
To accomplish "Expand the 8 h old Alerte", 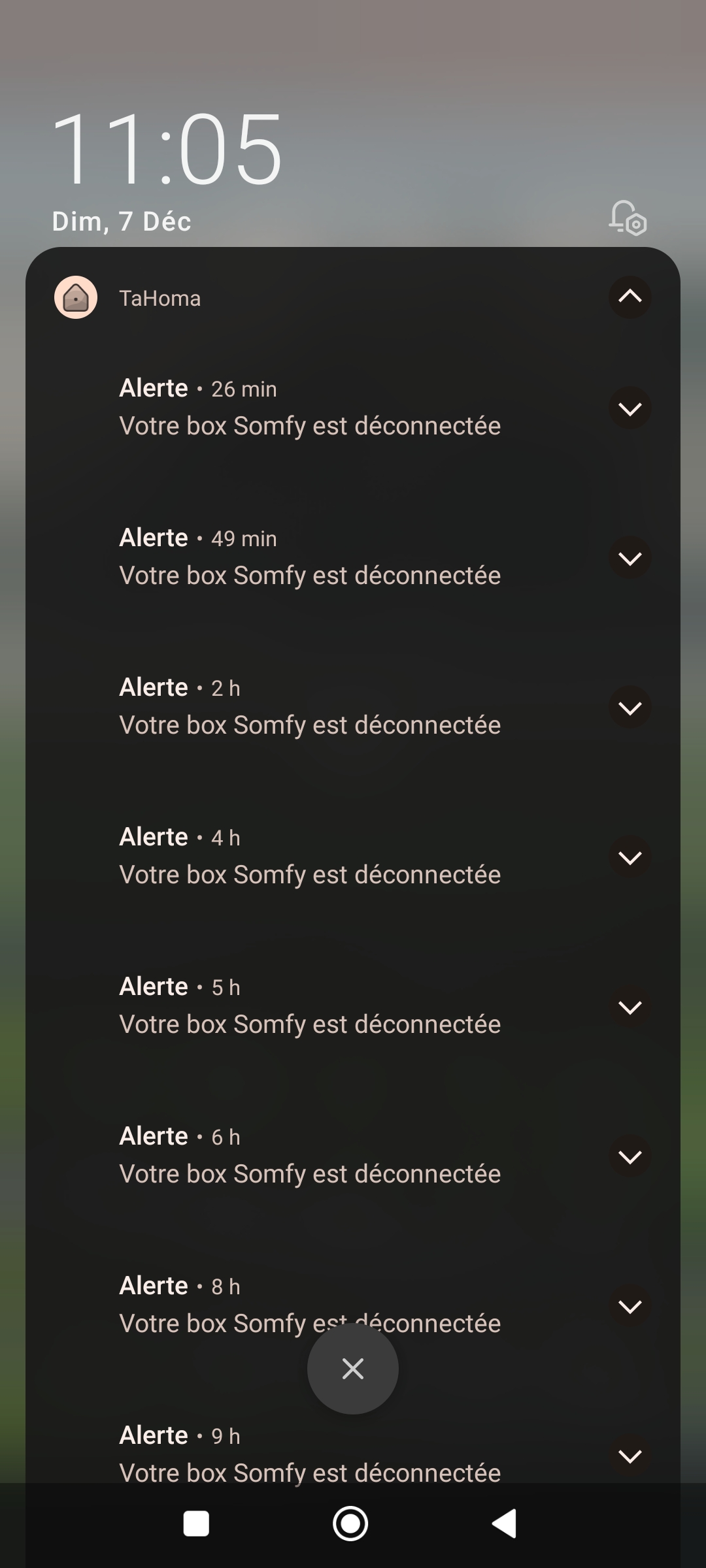I will [630, 1307].
